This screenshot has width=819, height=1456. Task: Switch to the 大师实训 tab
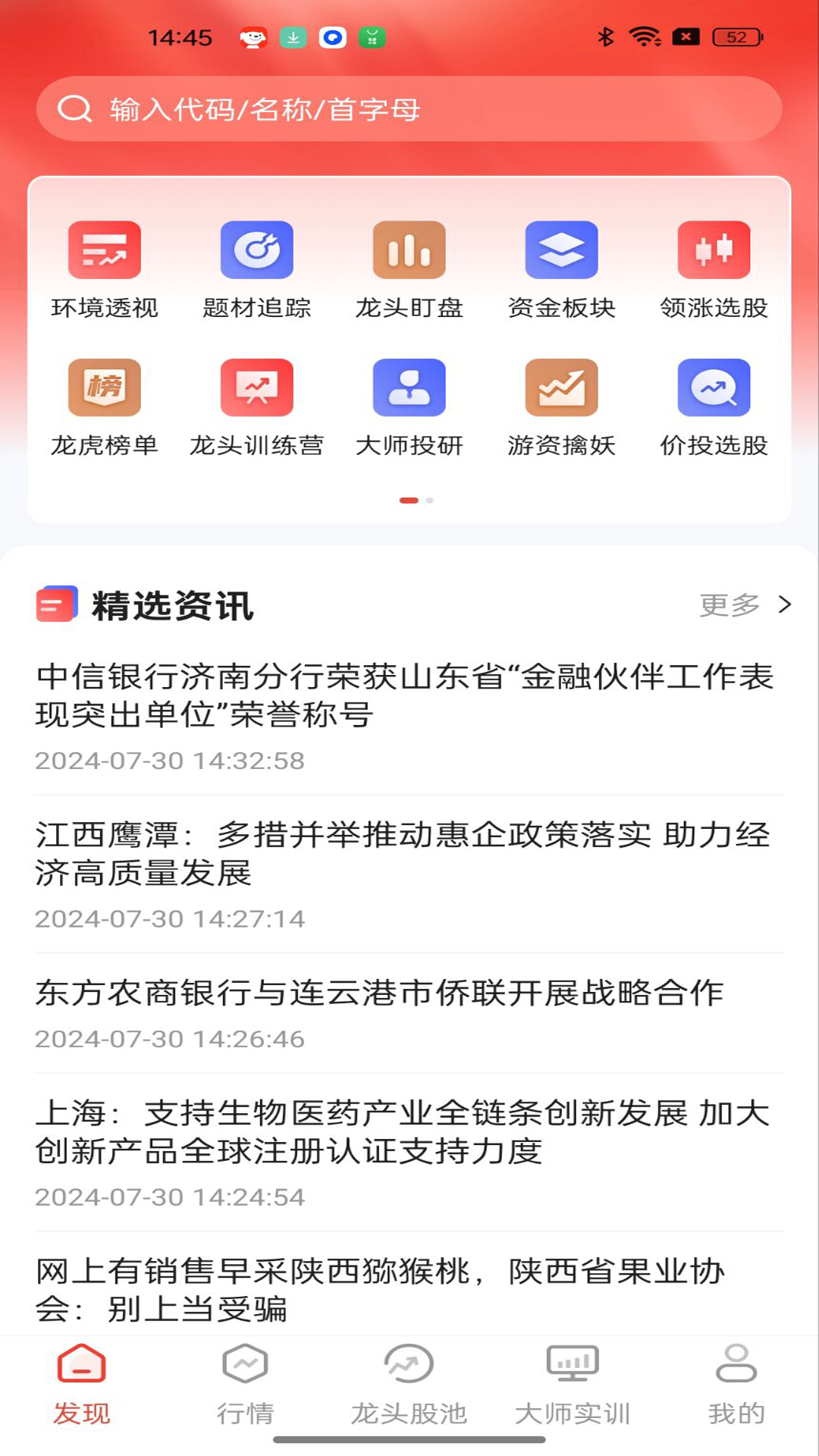tap(573, 1388)
